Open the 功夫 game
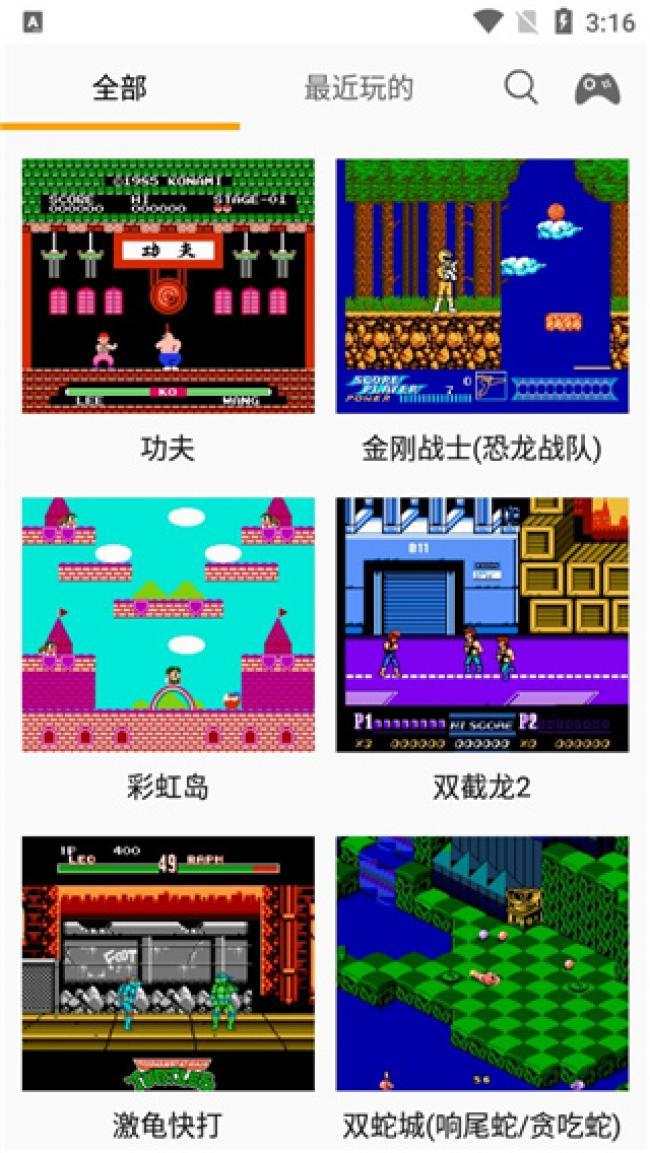Image resolution: width=650 pixels, height=1153 pixels. [168, 286]
